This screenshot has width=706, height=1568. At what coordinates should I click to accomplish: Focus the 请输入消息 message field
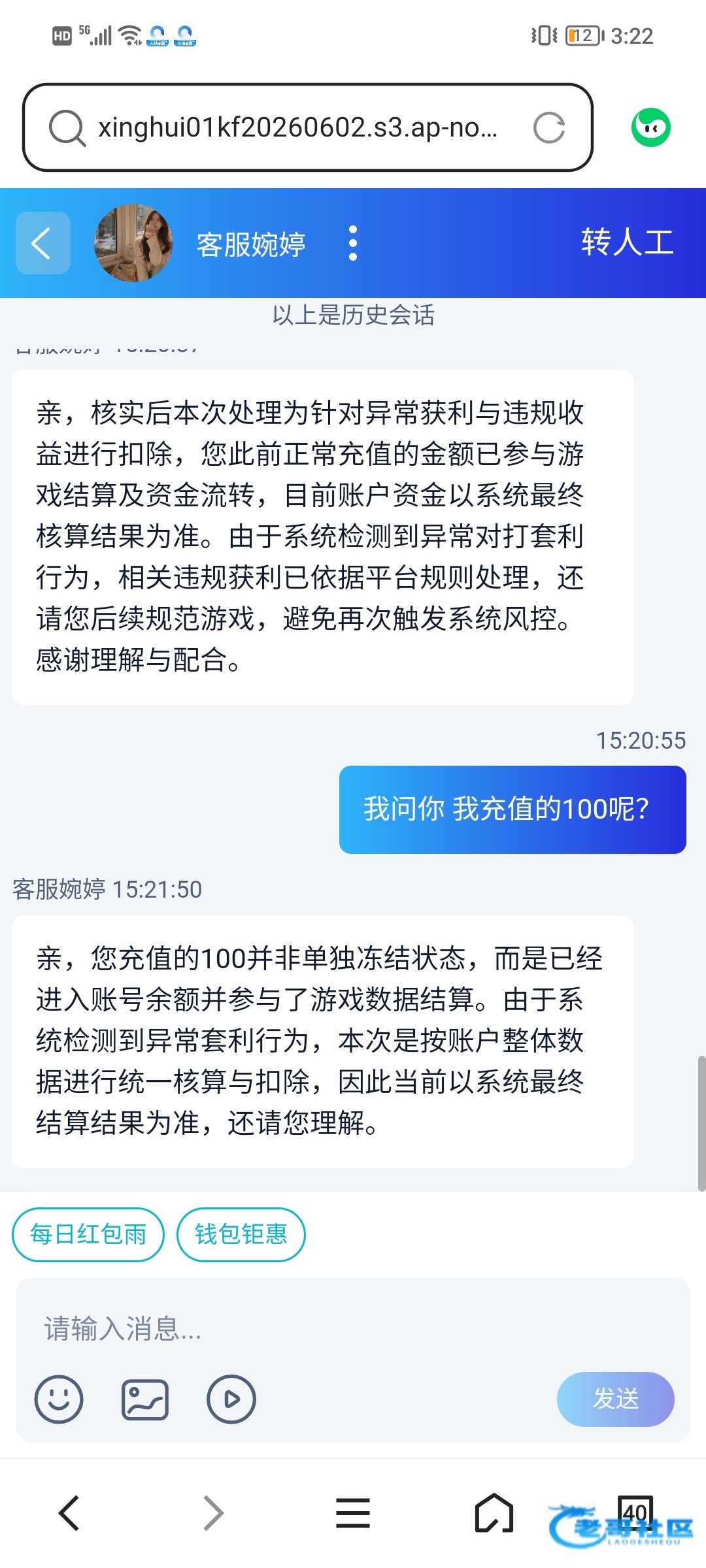tap(353, 1329)
